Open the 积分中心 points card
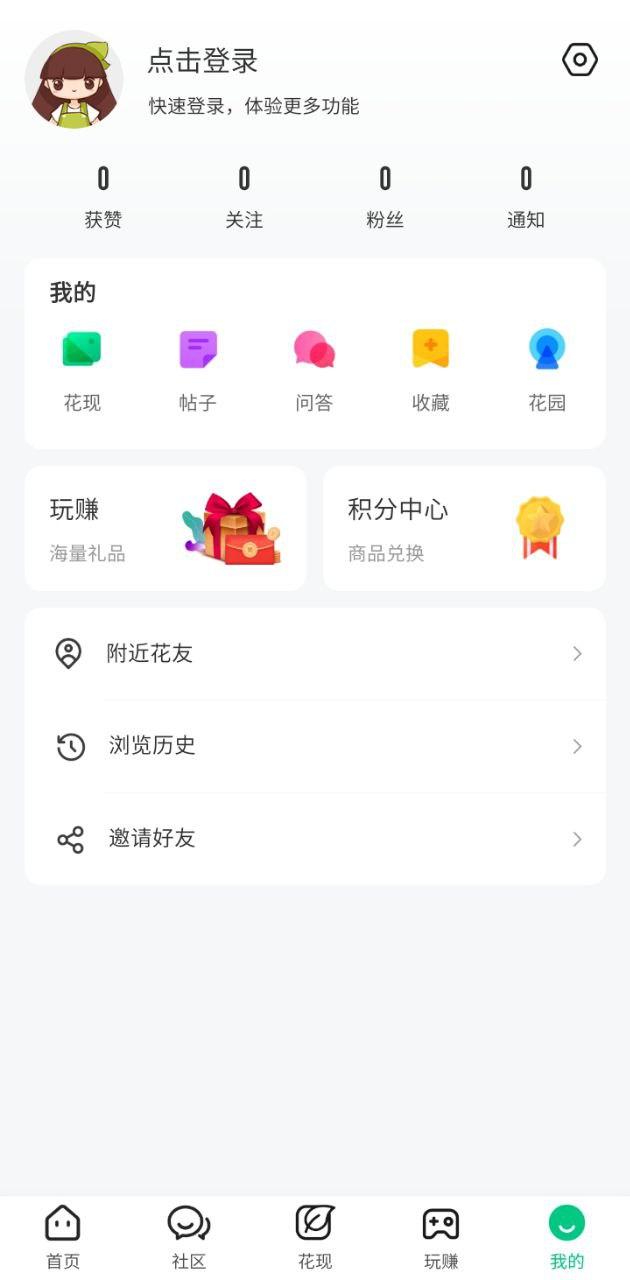Viewport: 630px width, 1280px height. click(464, 528)
